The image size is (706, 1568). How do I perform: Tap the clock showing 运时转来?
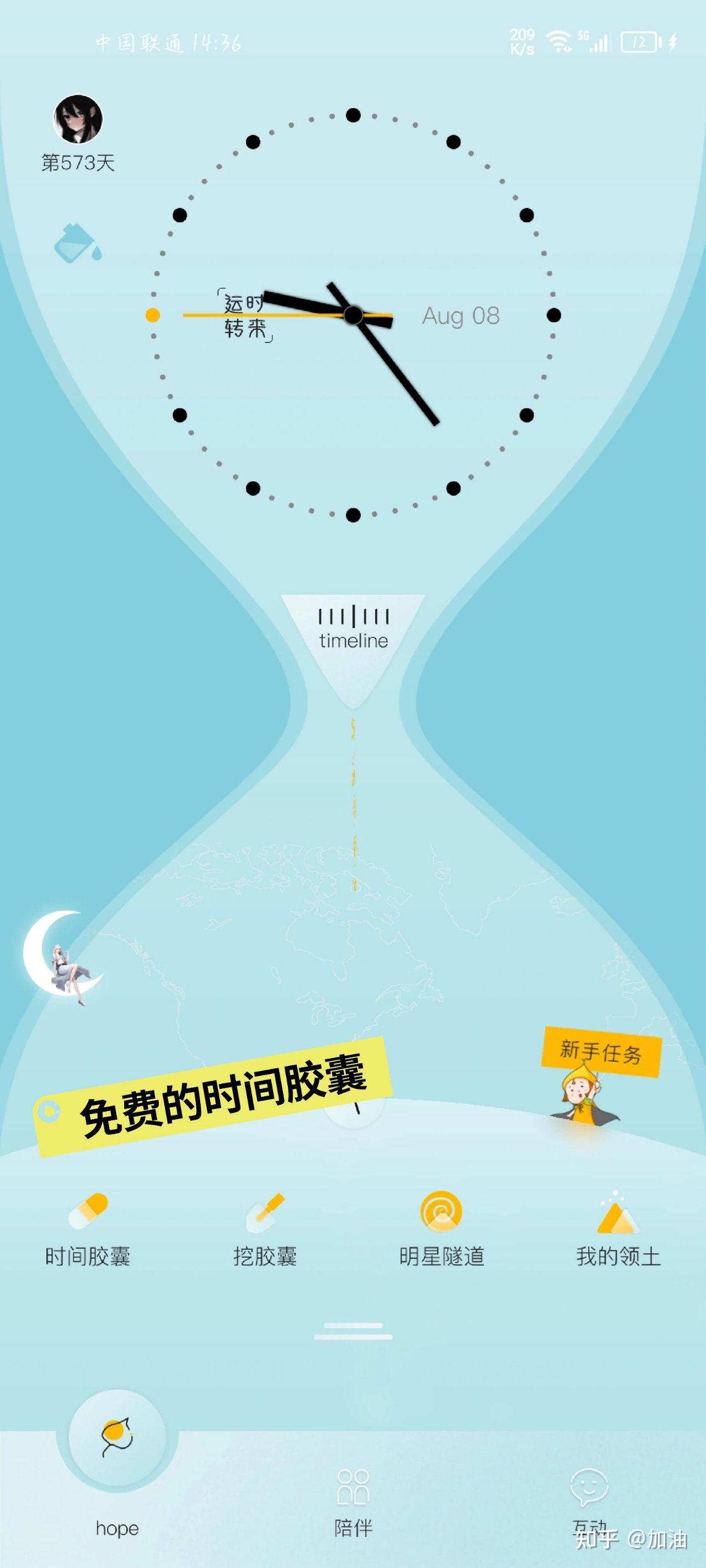click(352, 315)
